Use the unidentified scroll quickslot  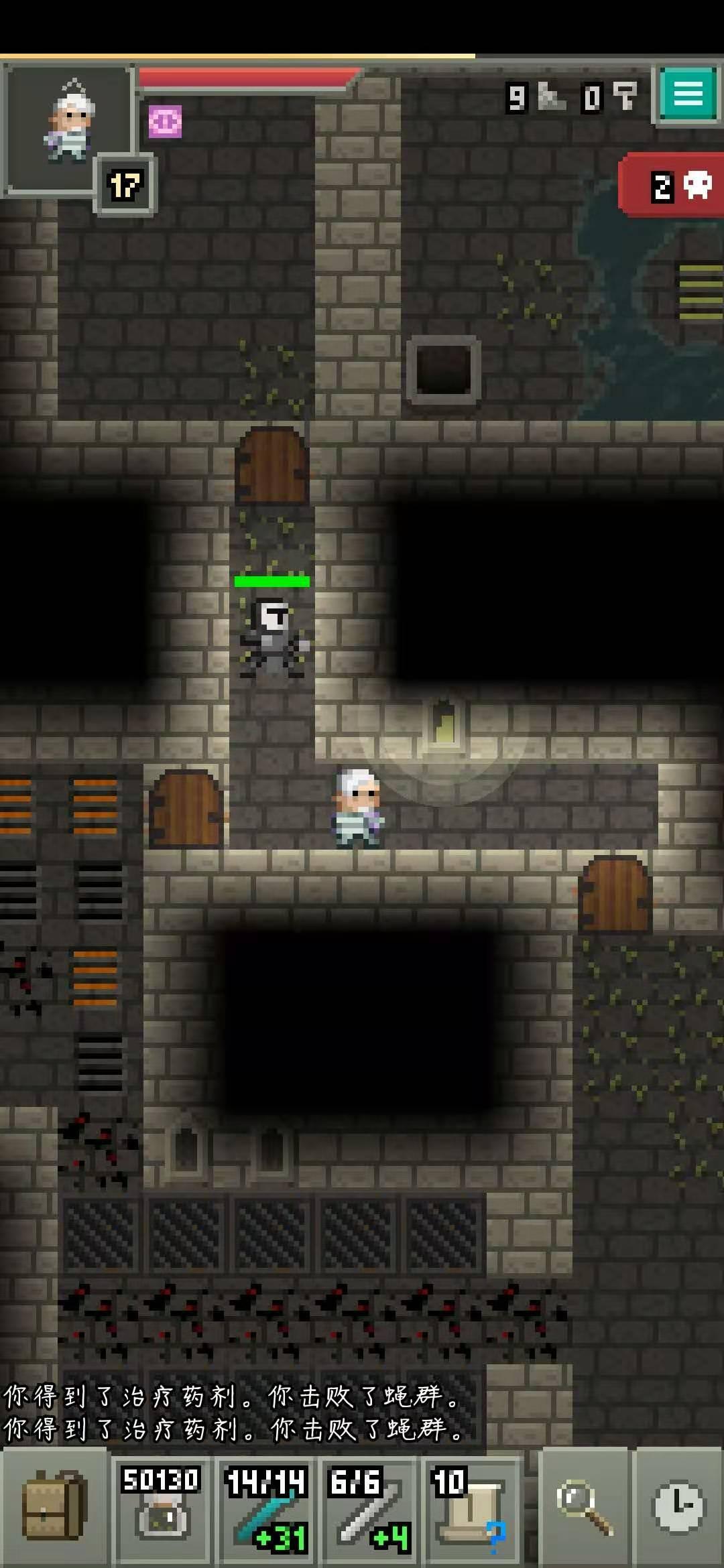point(471,1508)
